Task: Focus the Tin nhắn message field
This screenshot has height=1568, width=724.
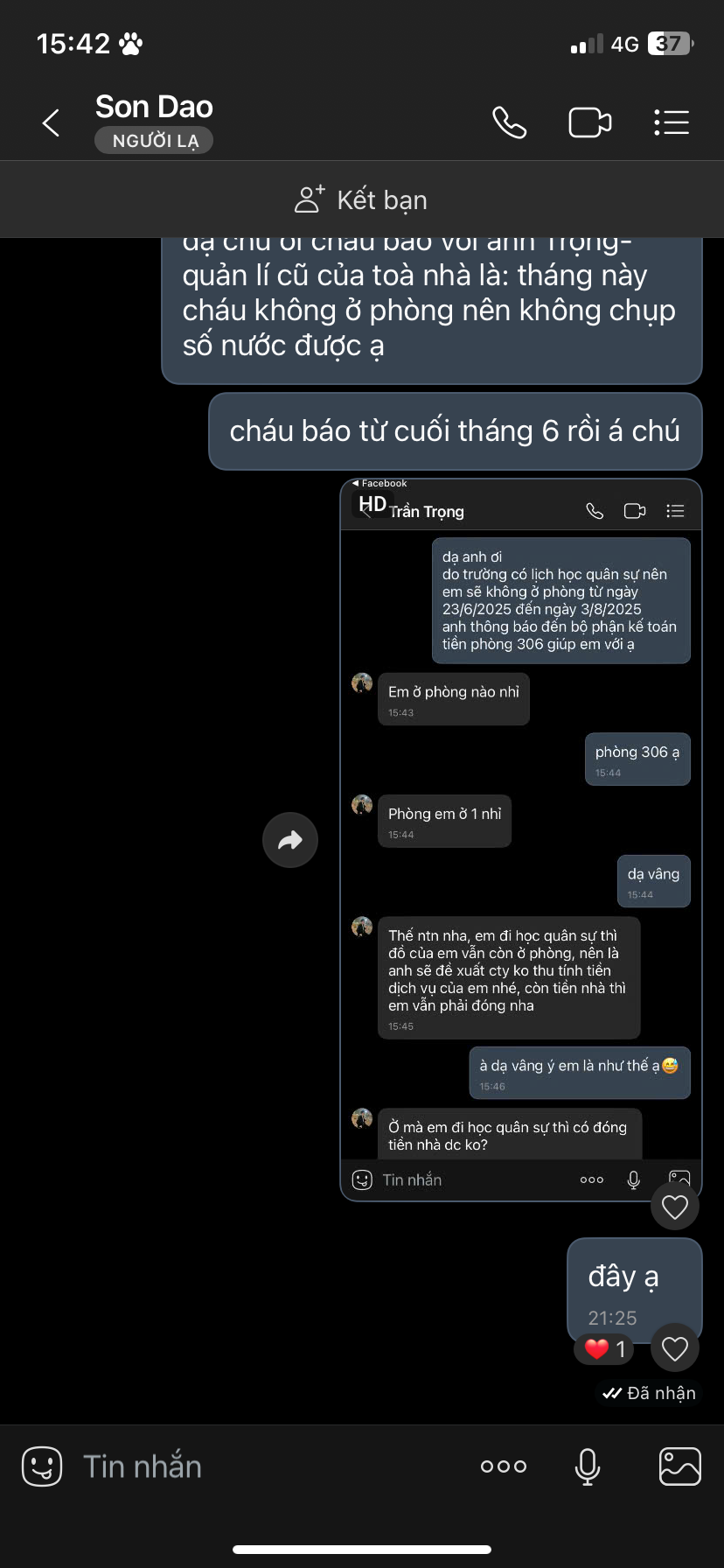Action: [262, 1466]
